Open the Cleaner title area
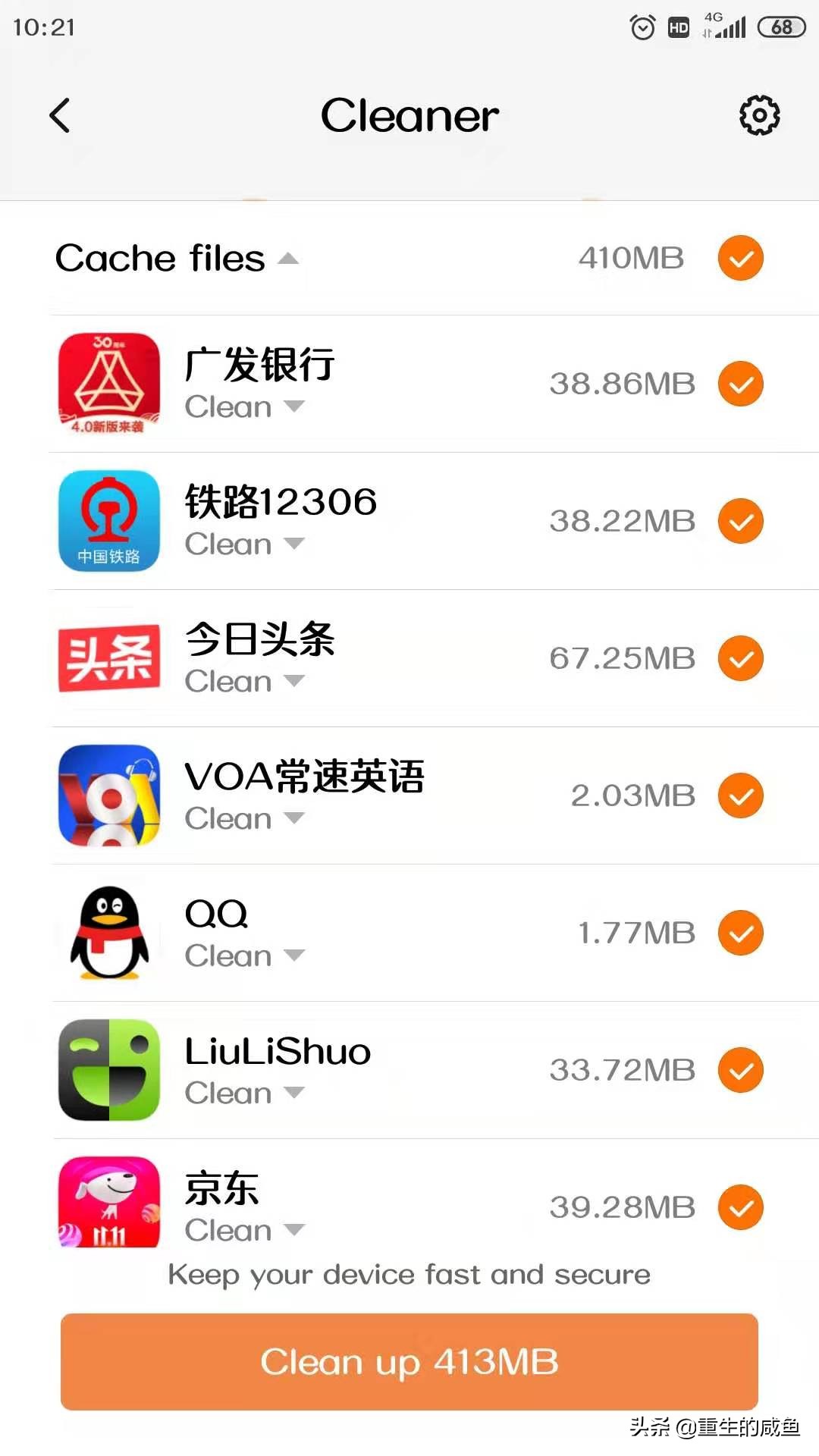 409,115
